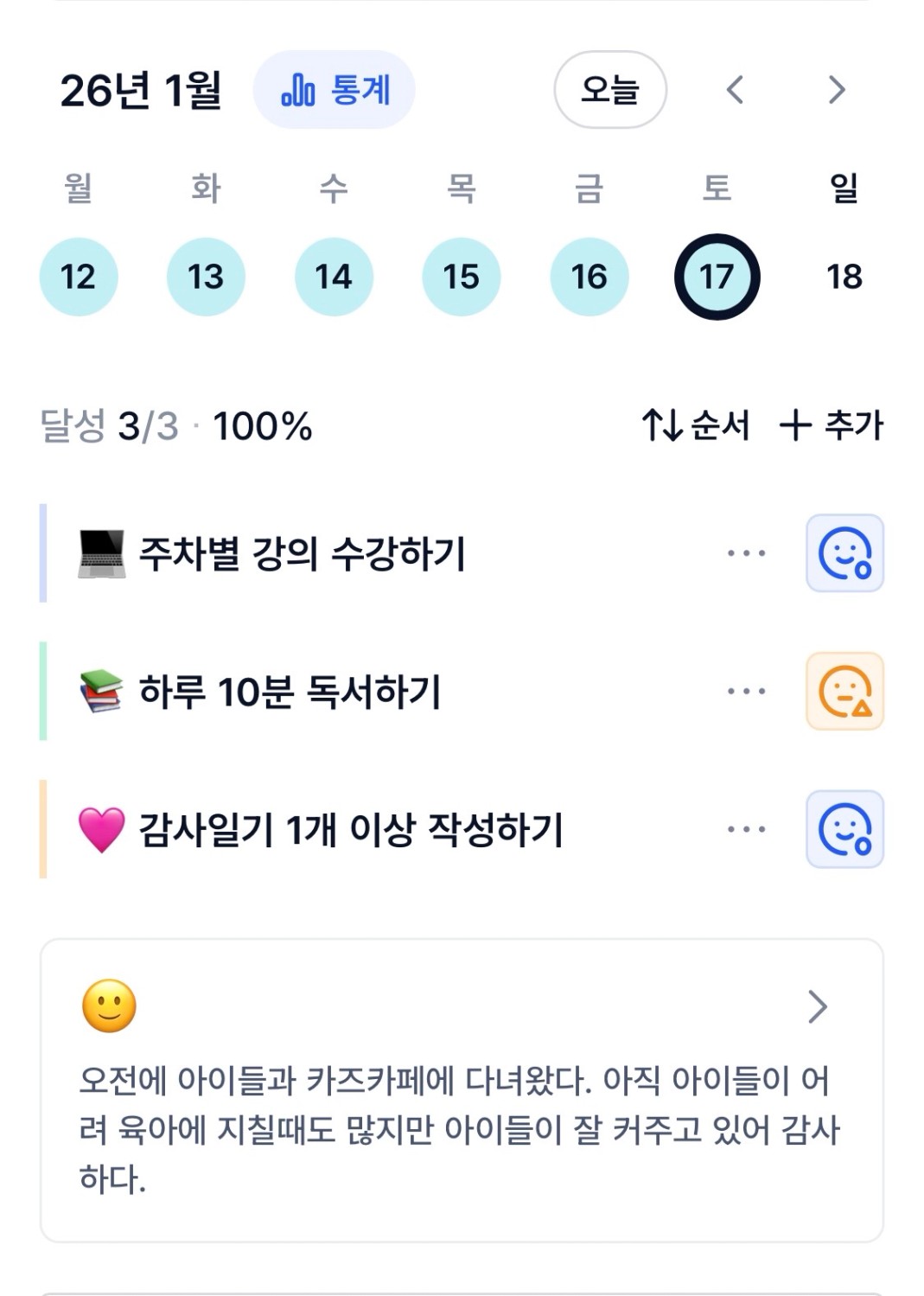Select date 16 in the calendar
924x1296 pixels.
[x=589, y=277]
